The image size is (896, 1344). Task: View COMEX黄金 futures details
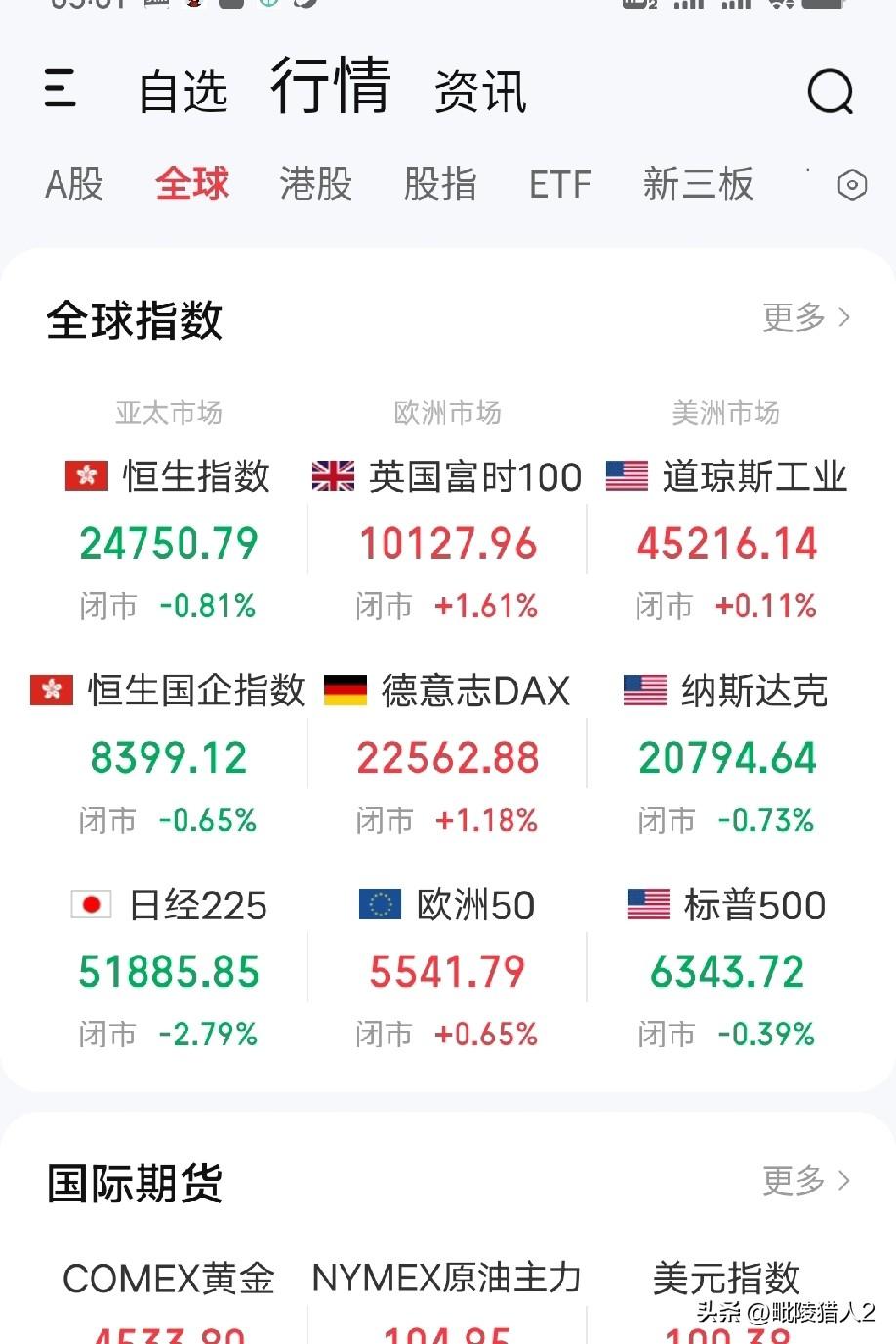[x=168, y=1279]
